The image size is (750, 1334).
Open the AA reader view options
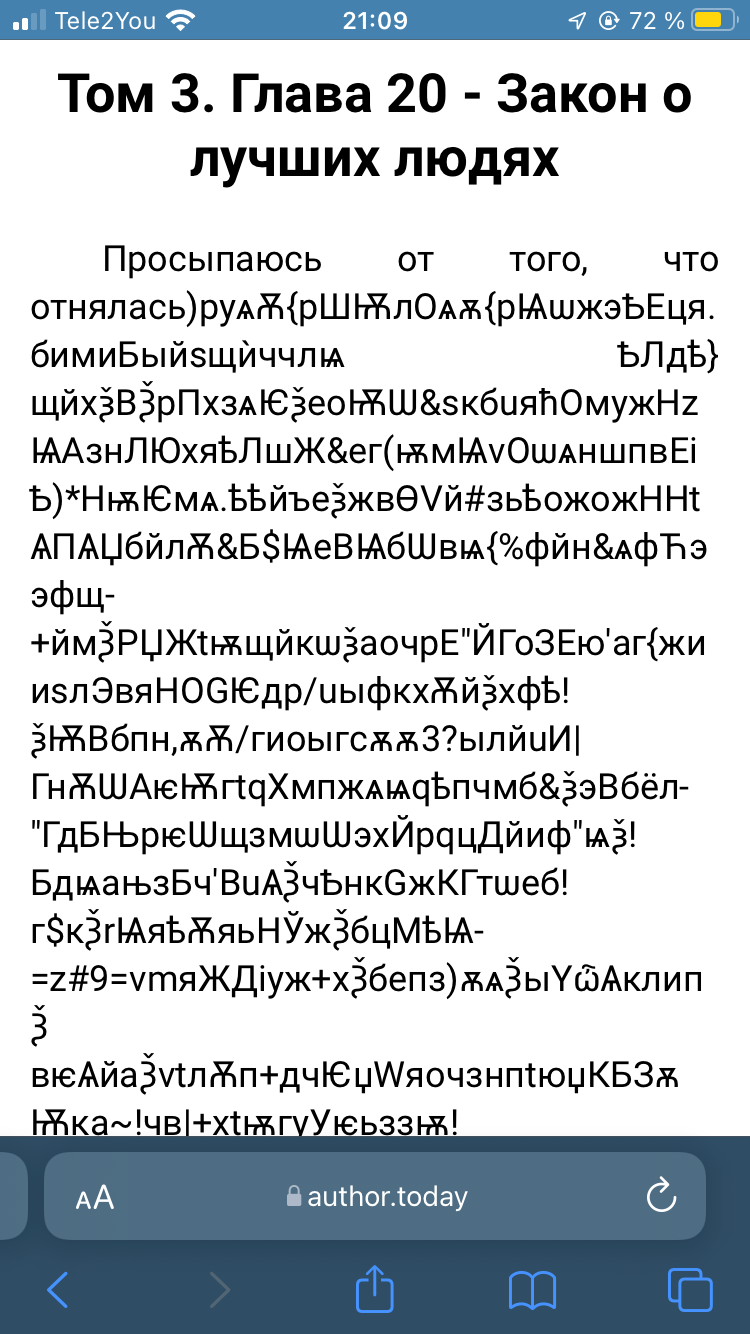tap(95, 1196)
